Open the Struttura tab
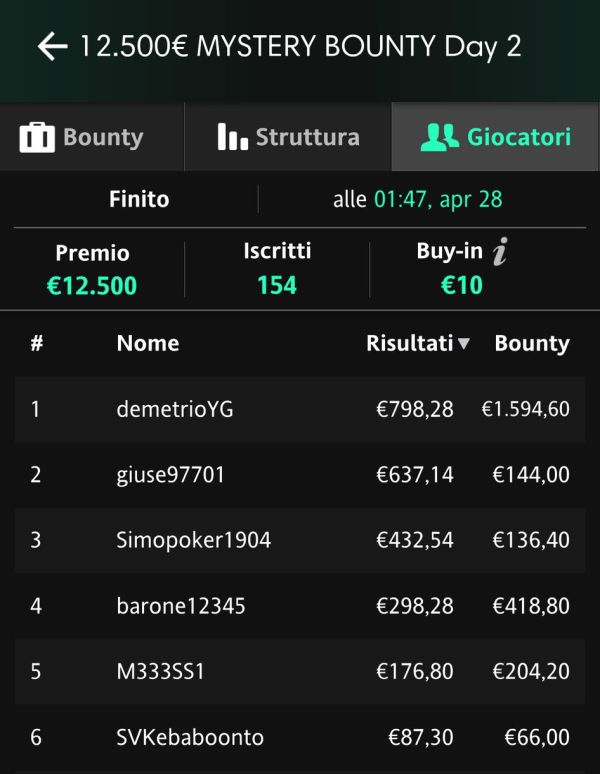Image resolution: width=600 pixels, height=774 pixels. (288, 137)
